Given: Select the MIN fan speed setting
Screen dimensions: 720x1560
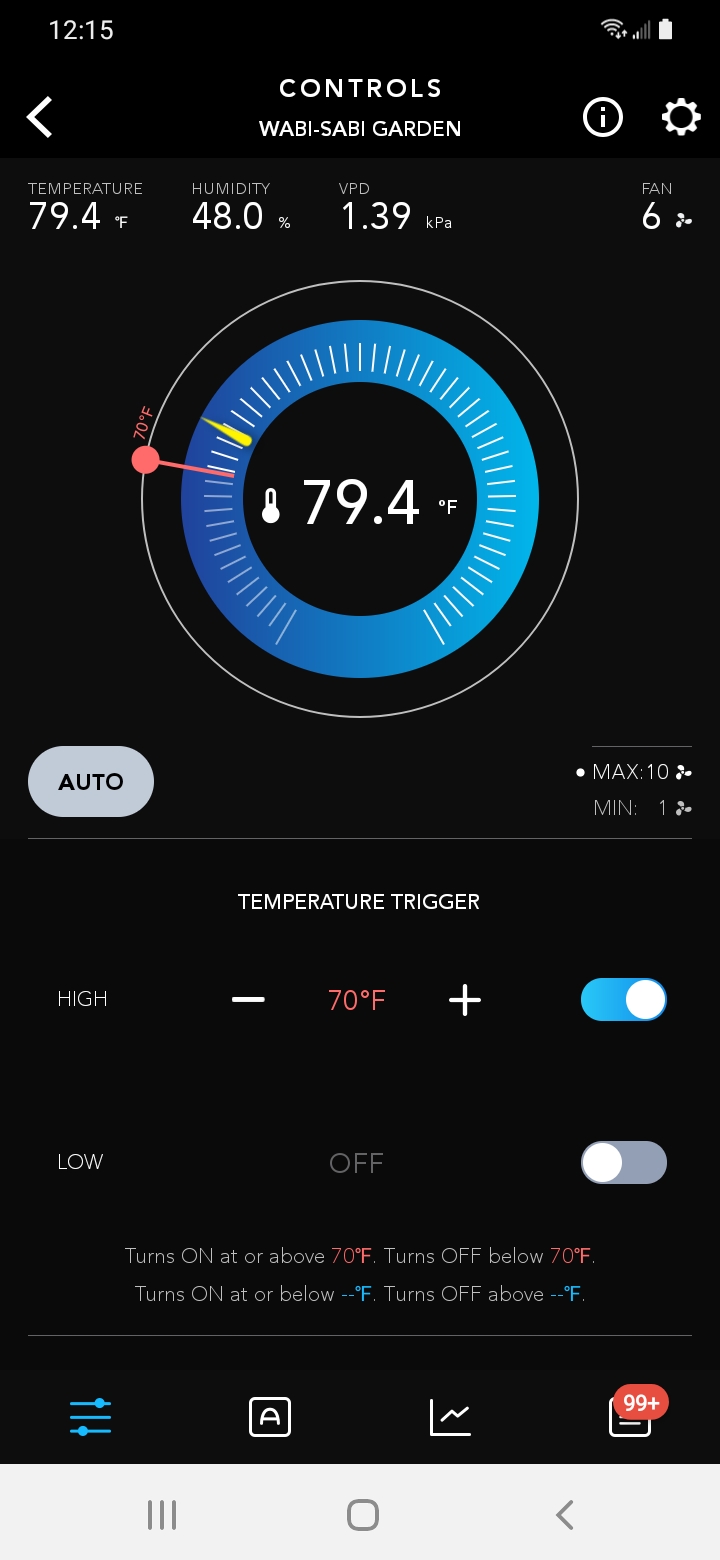Looking at the screenshot, I should (640, 808).
